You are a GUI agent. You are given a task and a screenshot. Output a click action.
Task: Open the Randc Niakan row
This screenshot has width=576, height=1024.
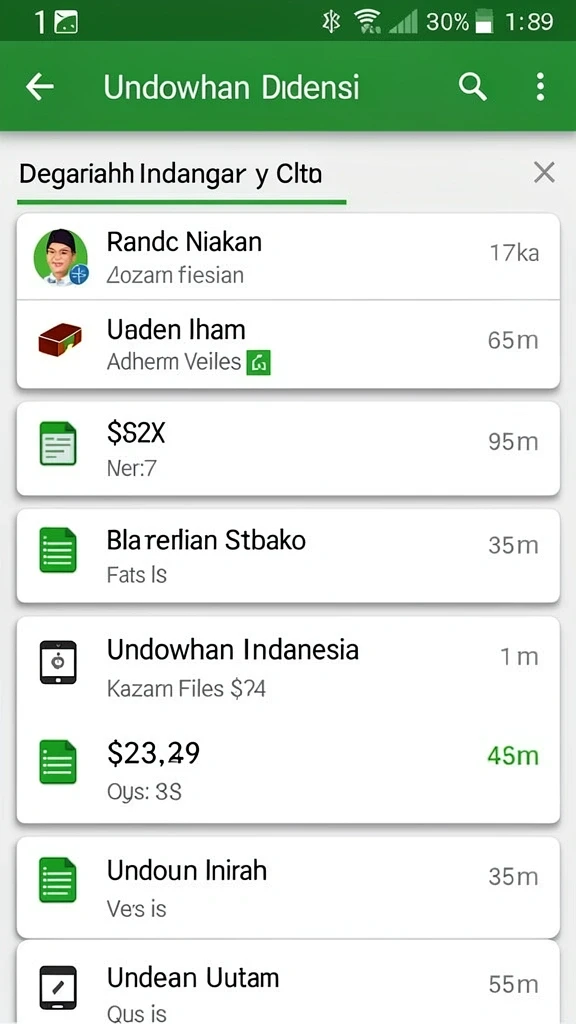point(288,257)
